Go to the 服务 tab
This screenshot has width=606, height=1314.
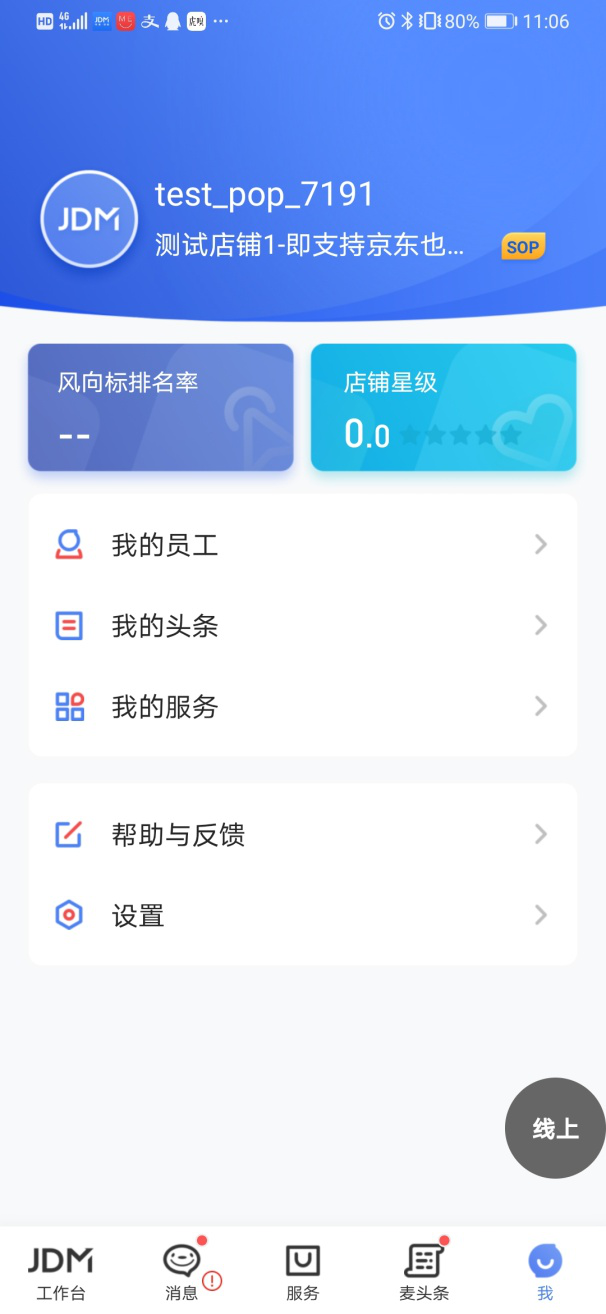[x=302, y=1272]
